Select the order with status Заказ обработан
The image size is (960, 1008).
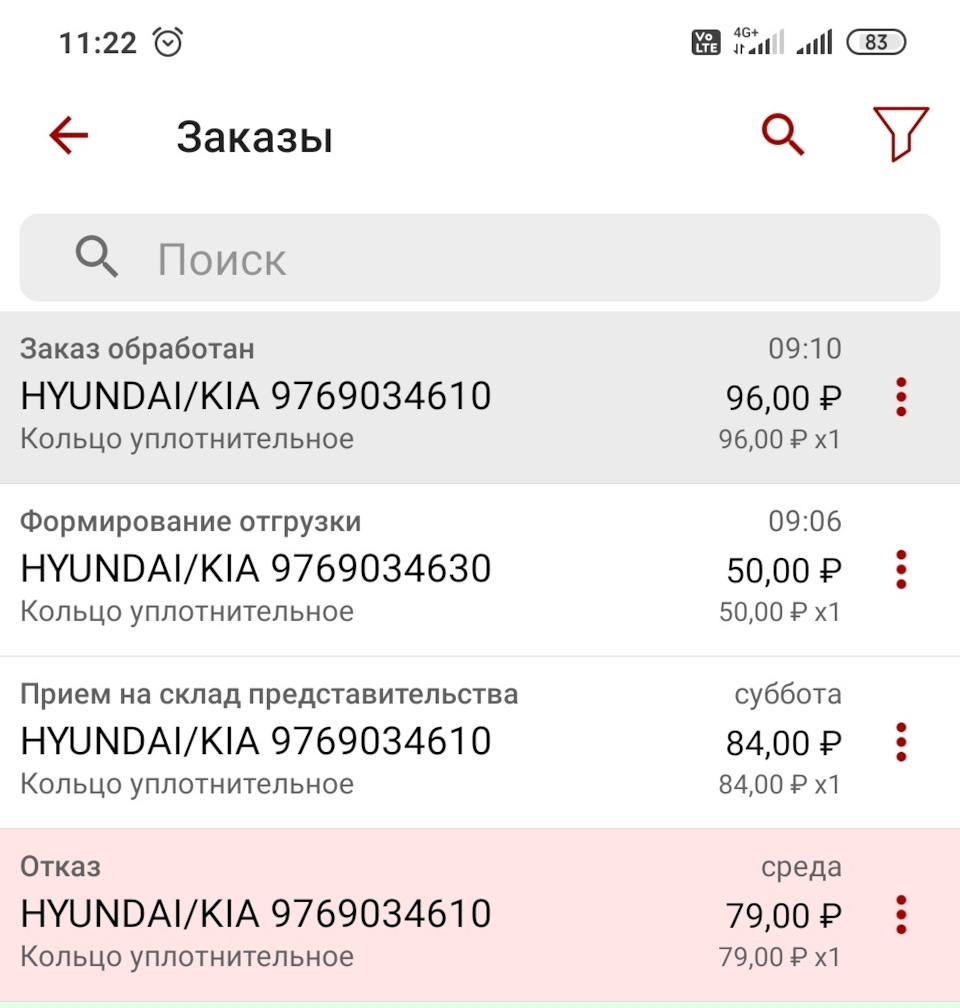coord(400,395)
